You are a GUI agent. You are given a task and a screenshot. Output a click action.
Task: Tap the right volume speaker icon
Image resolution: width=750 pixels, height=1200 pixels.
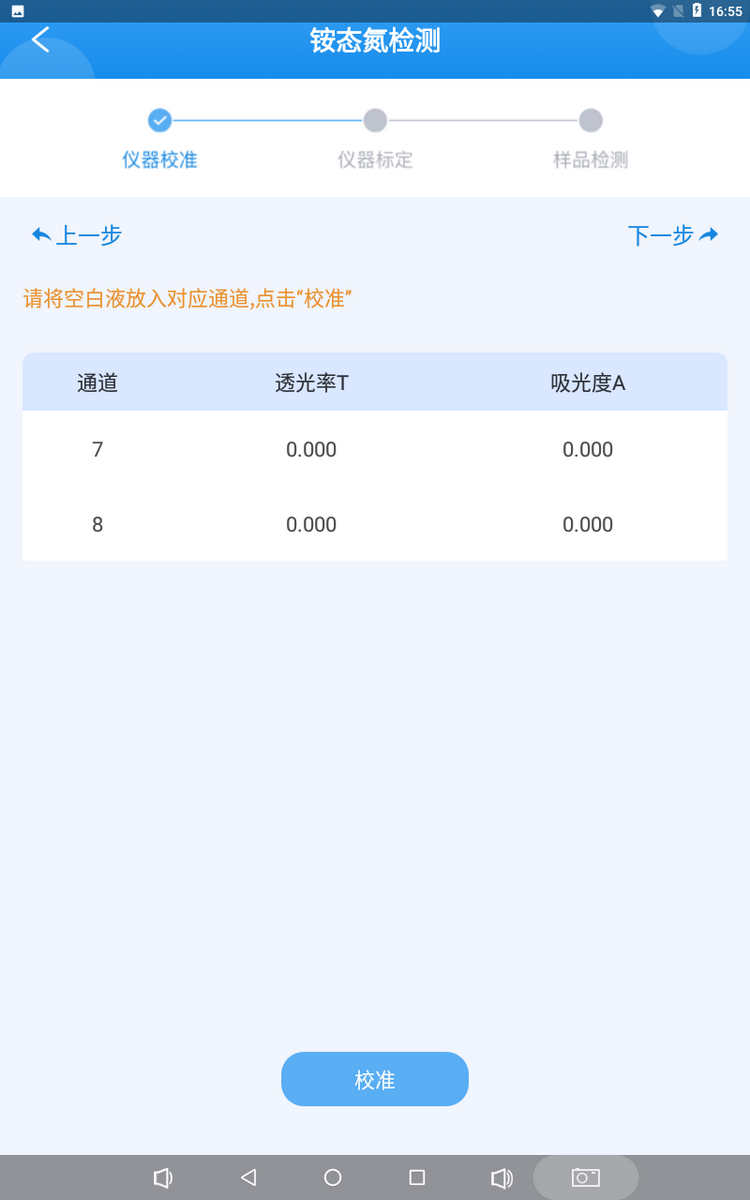click(502, 1177)
